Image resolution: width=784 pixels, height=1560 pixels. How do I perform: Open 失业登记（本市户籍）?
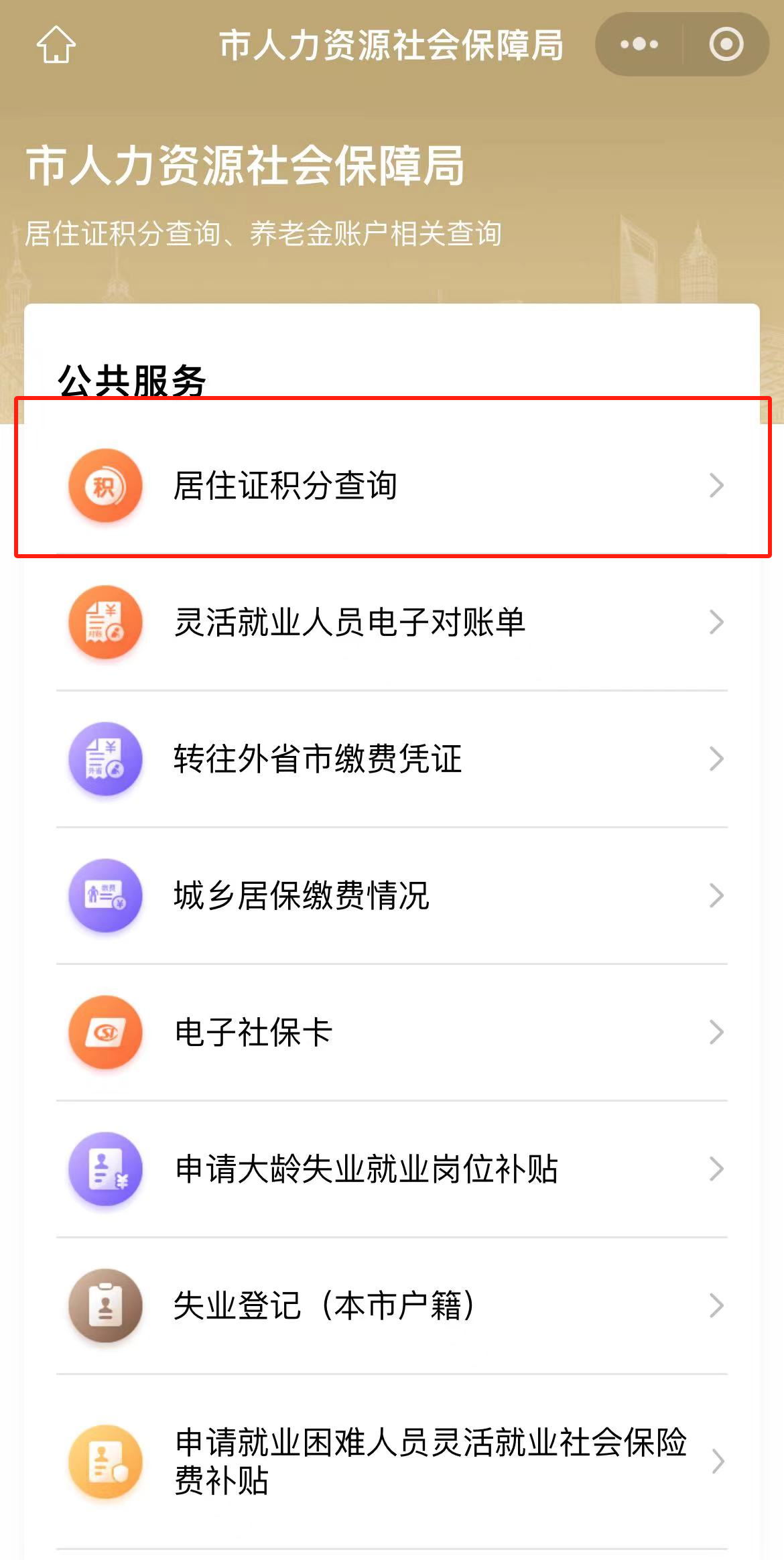(x=392, y=1306)
